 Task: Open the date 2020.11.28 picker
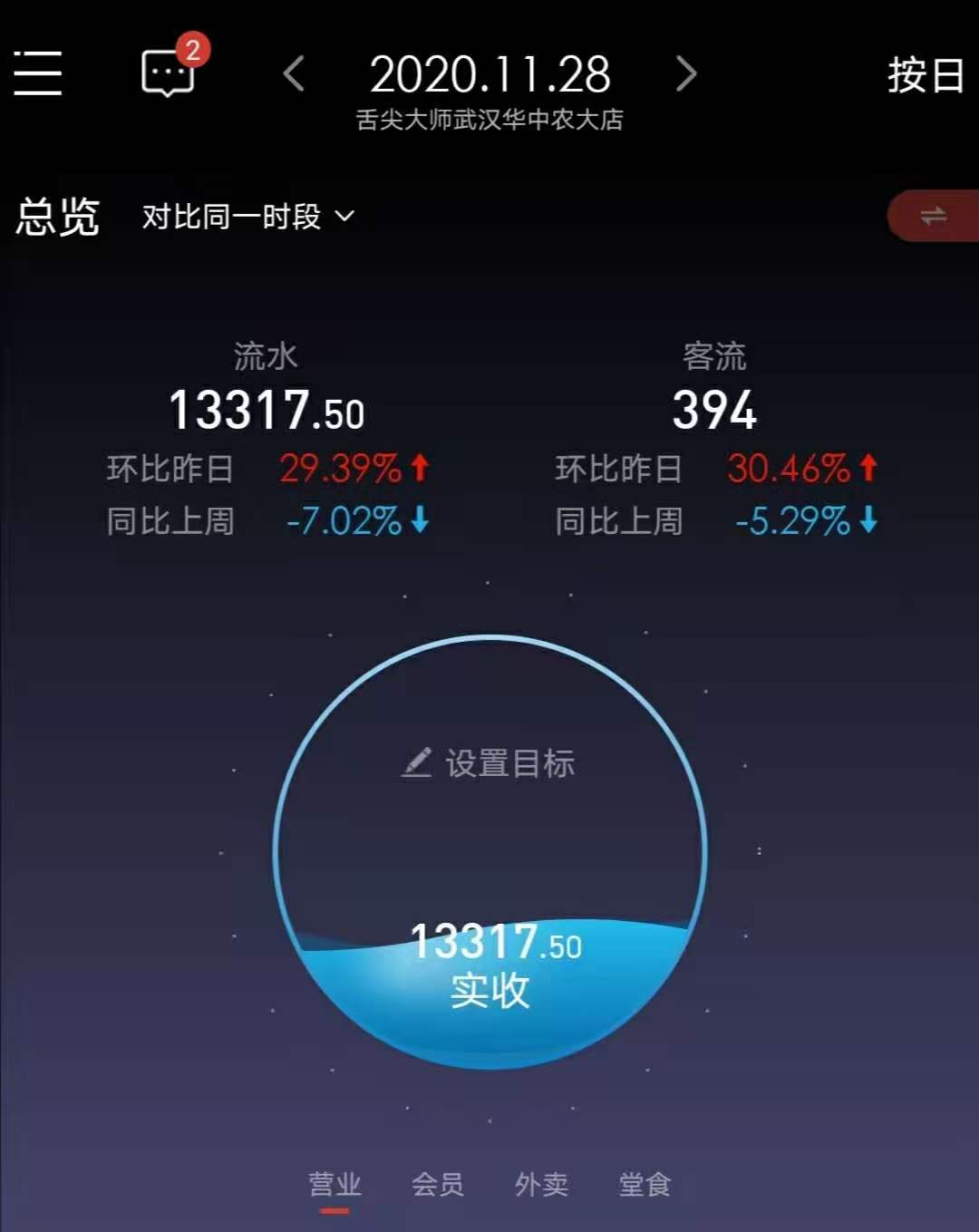489,76
